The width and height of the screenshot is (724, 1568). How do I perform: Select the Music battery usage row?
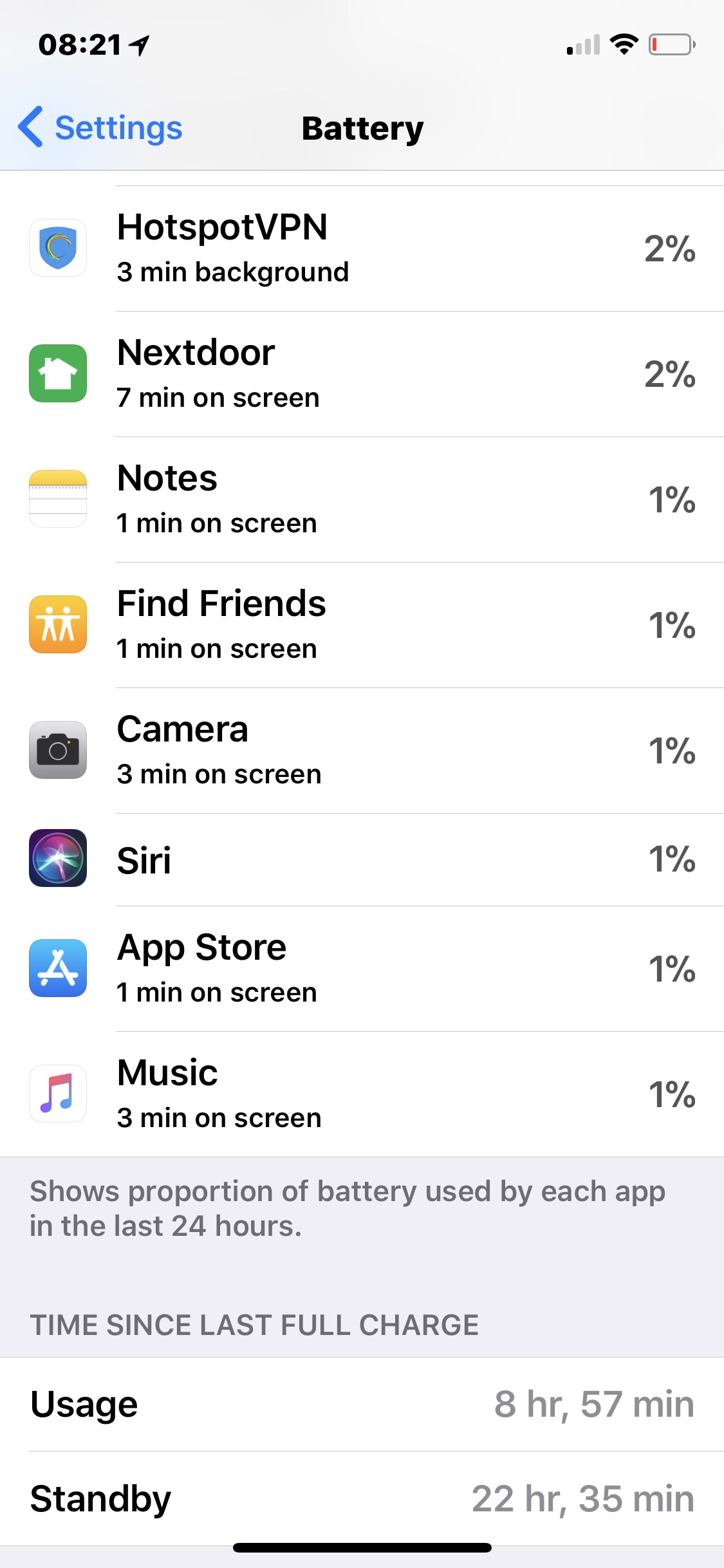(362, 1094)
